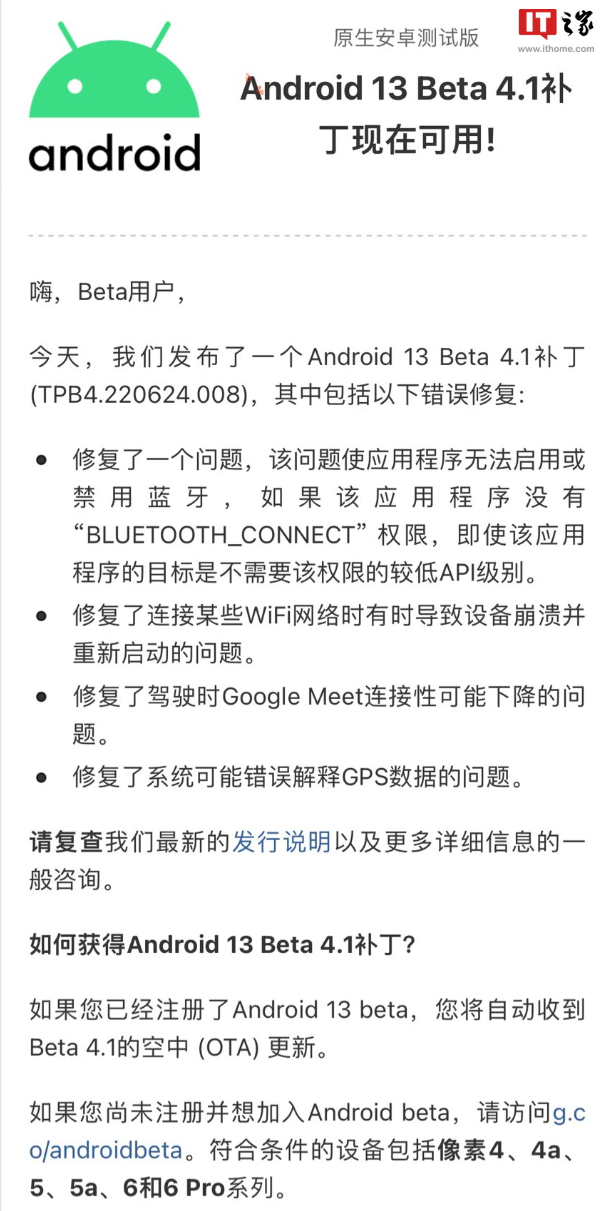Open the 发行说明 release notes link
This screenshot has height=1211, width=603.
click(x=281, y=841)
